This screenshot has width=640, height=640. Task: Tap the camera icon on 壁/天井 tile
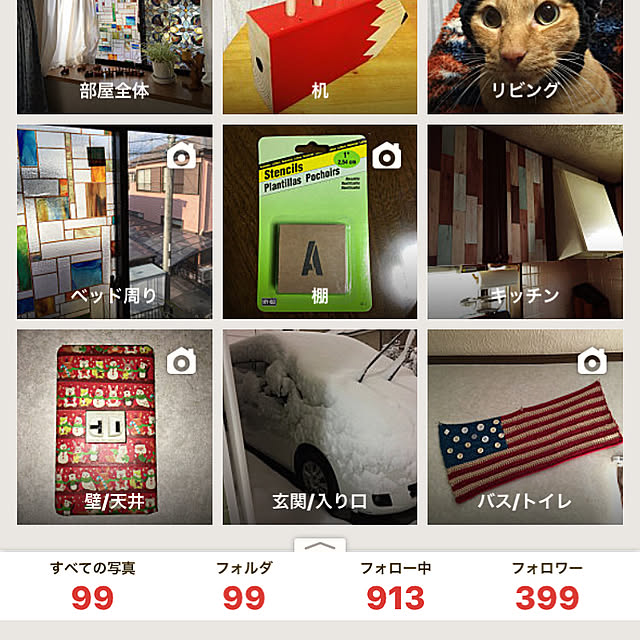point(181,361)
